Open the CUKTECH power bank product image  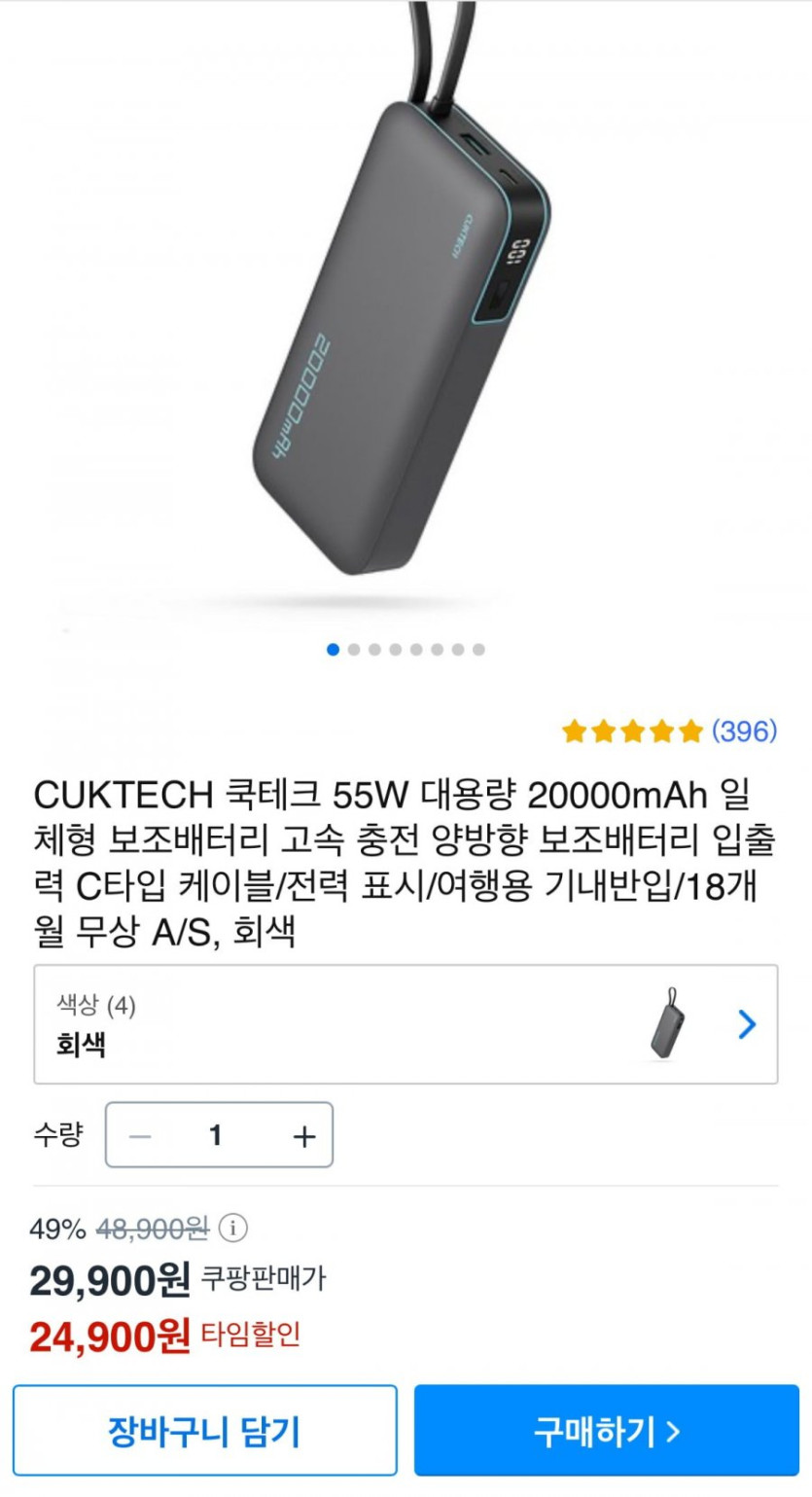click(x=406, y=311)
